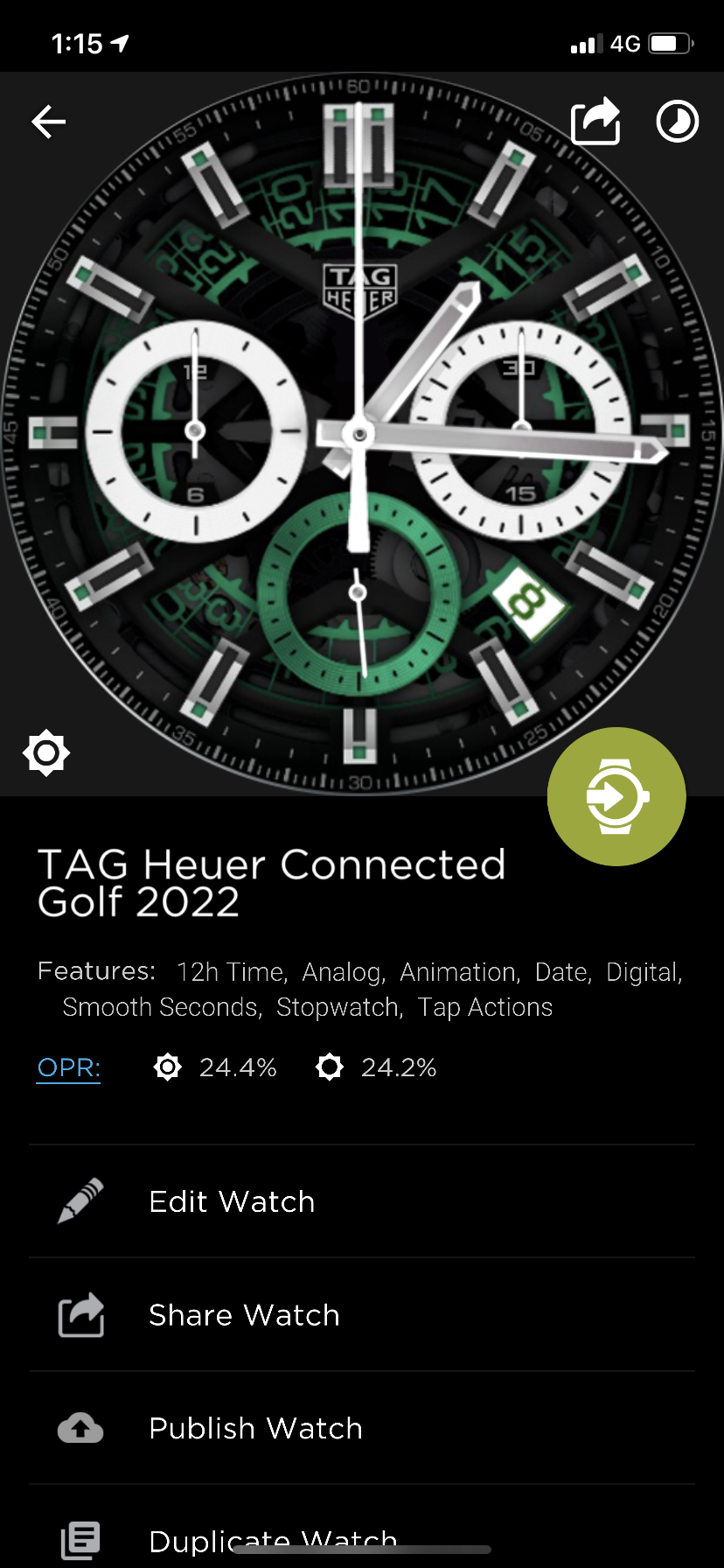Viewport: 724px width, 1568px height.
Task: Go back using the arrow icon
Action: [x=49, y=122]
